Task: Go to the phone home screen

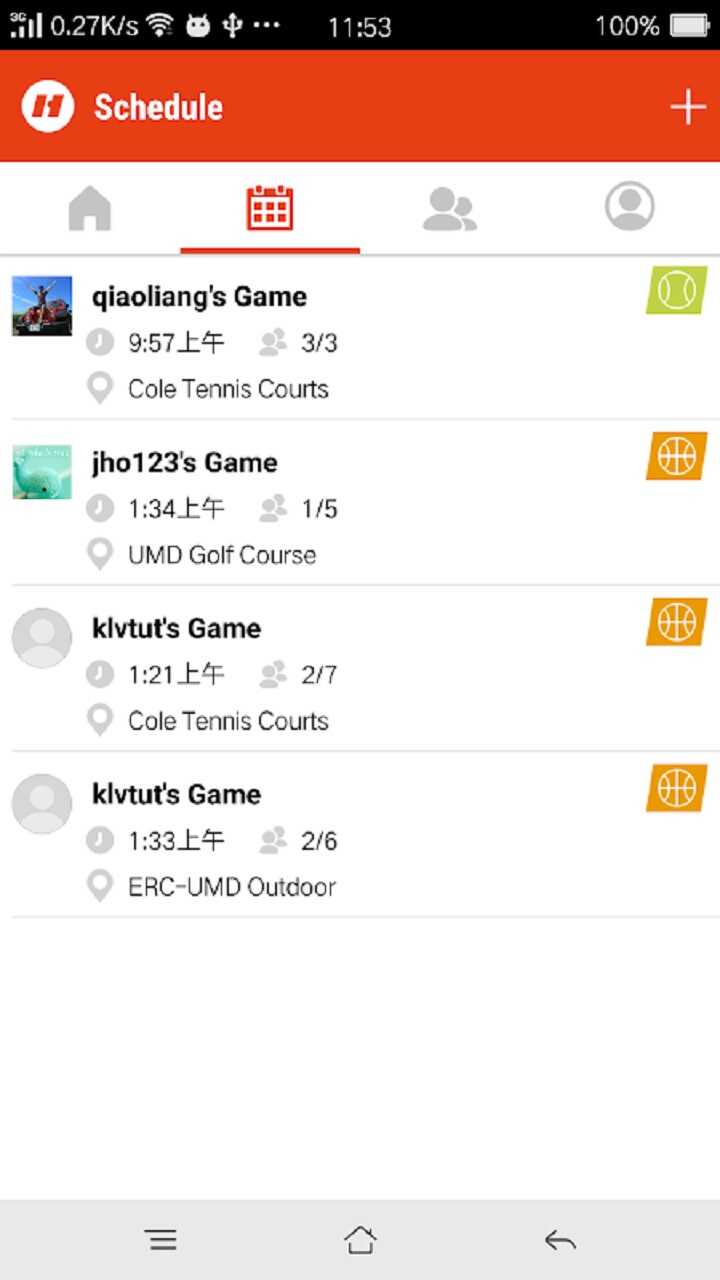Action: click(360, 1241)
